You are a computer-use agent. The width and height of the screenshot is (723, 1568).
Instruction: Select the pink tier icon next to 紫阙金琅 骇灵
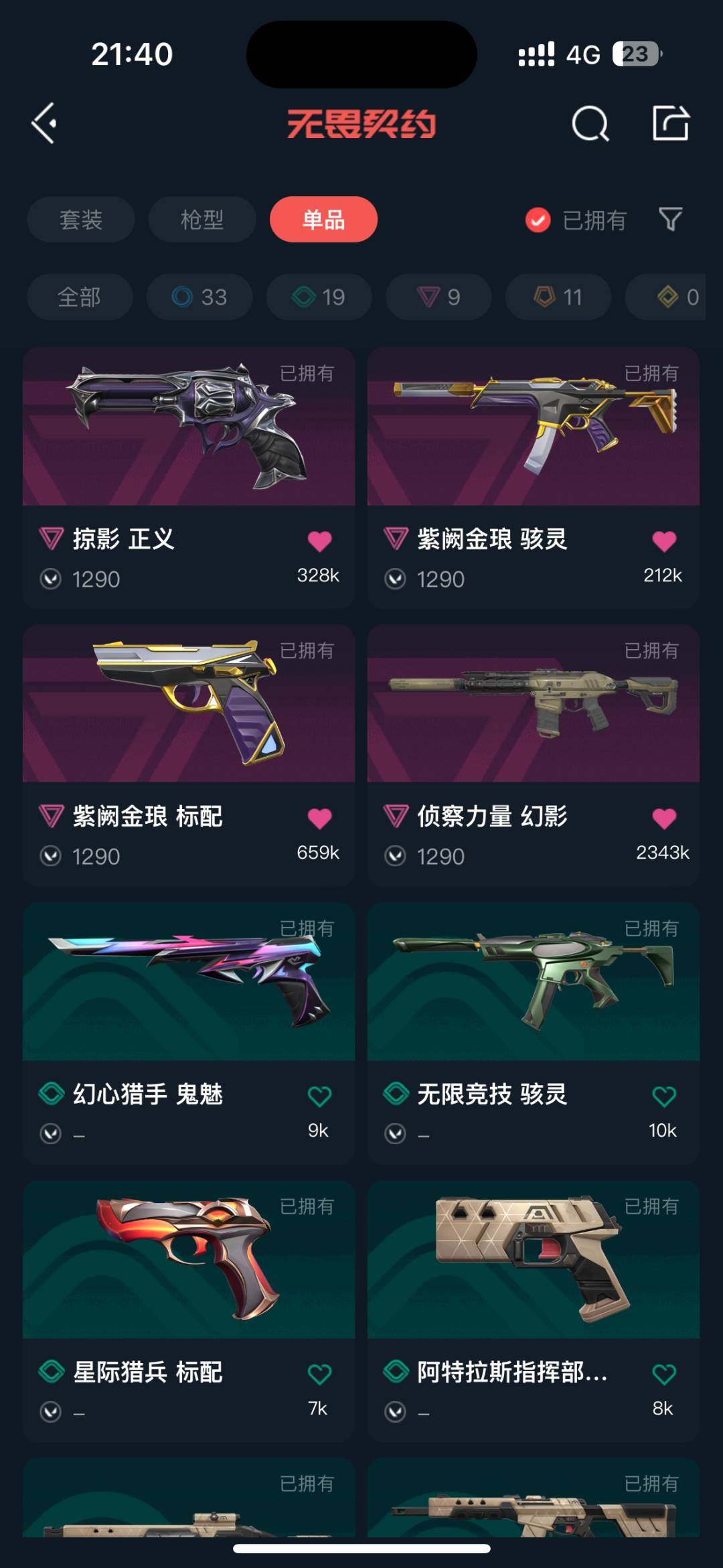click(395, 537)
